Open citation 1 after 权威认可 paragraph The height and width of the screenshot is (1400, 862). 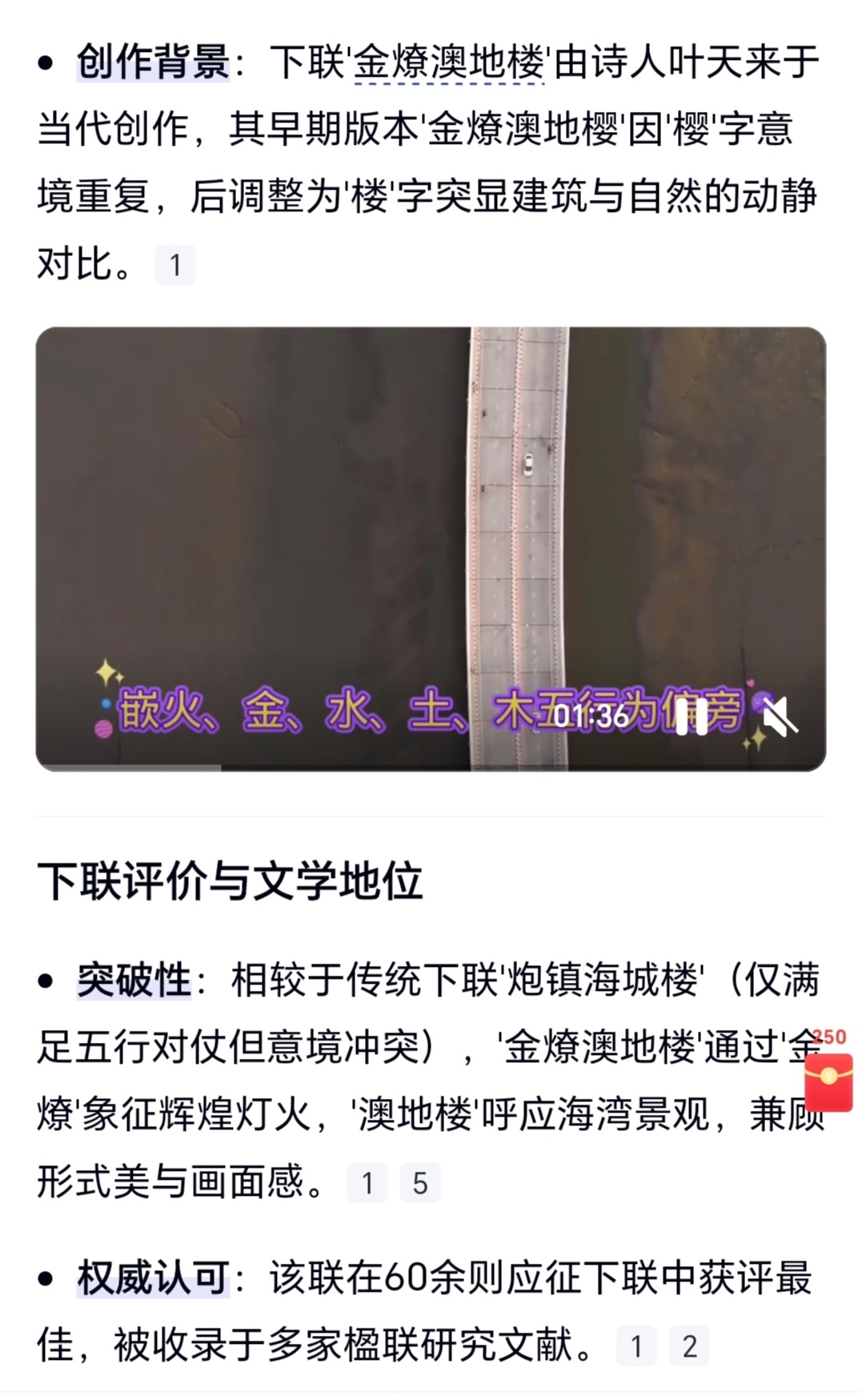click(636, 1346)
